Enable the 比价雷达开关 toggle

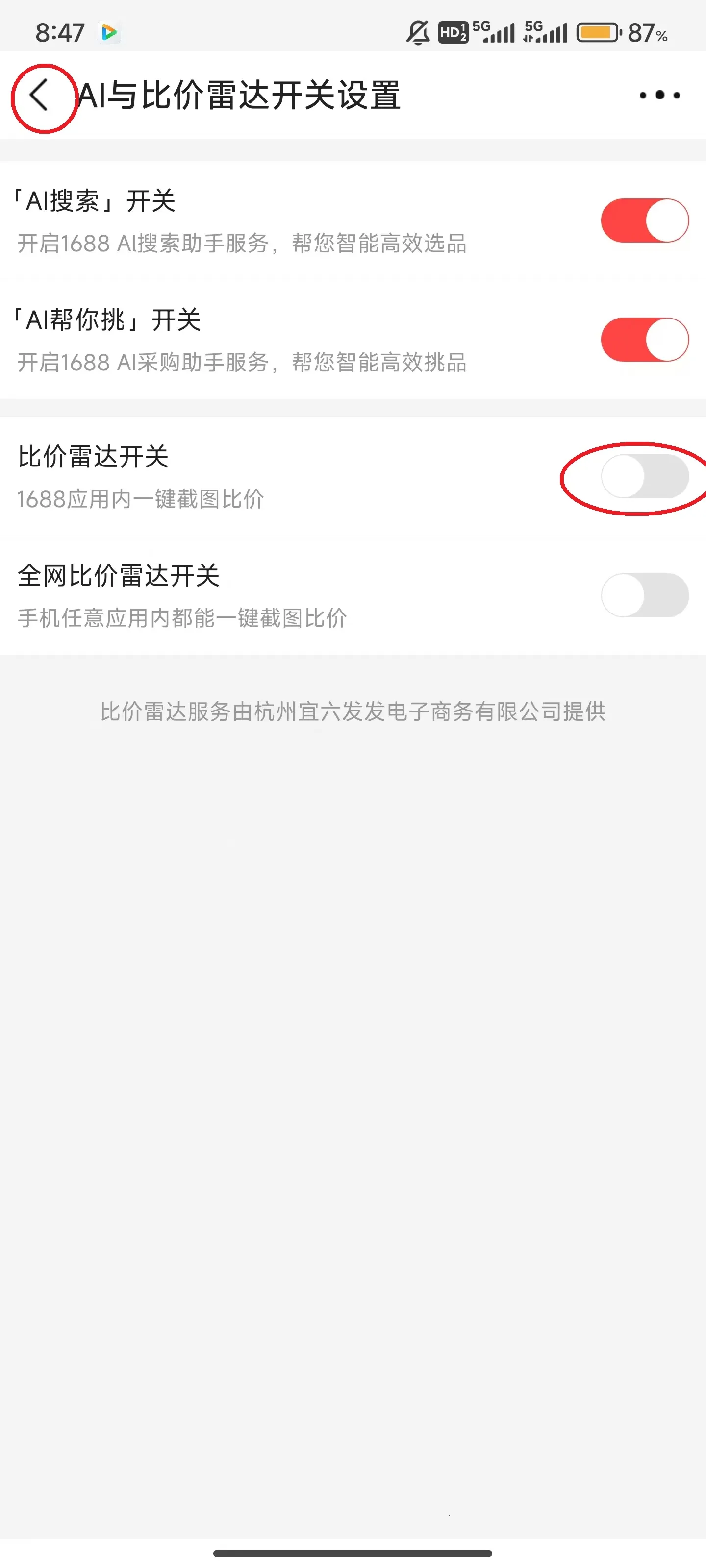(x=645, y=477)
